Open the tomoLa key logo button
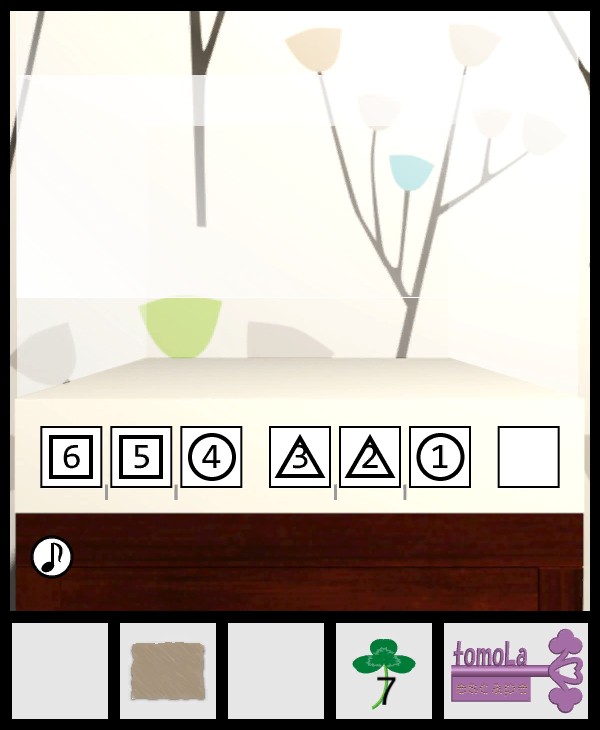Screen dimensions: 600x730 click(x=516, y=670)
